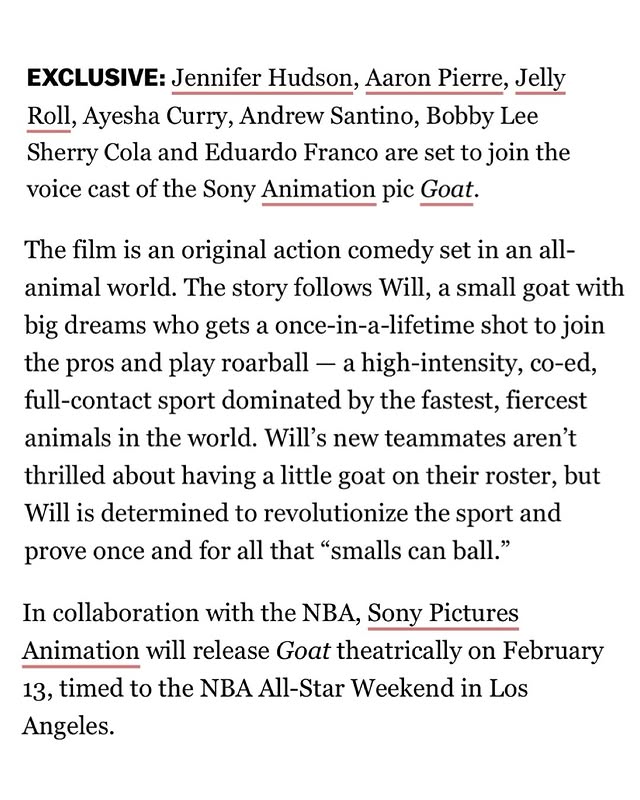Open the Jennifer Hudson link
Image resolution: width=640 pixels, height=800 pixels.
tap(262, 76)
